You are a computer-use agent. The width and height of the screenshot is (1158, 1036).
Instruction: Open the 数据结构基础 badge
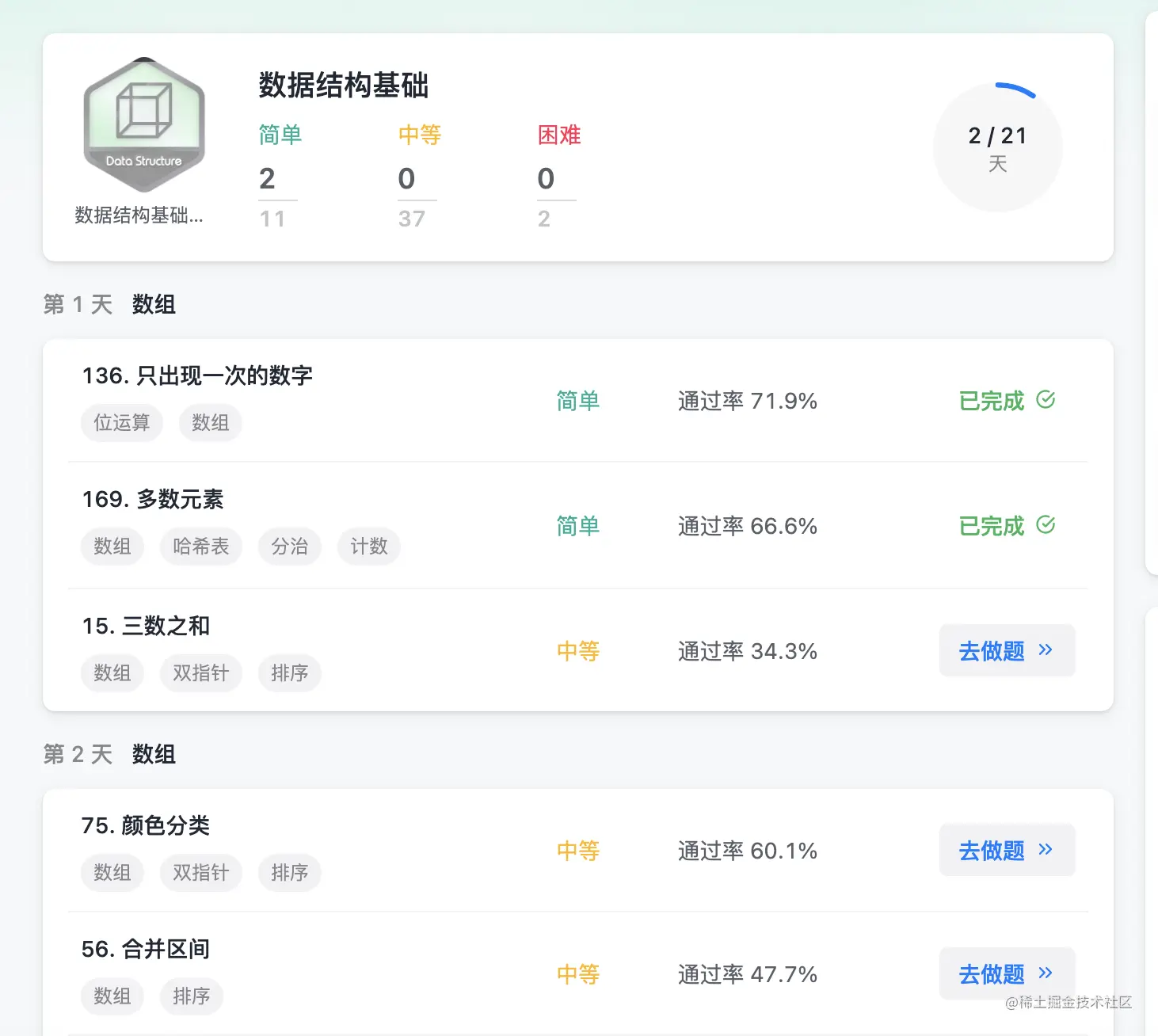(144, 127)
